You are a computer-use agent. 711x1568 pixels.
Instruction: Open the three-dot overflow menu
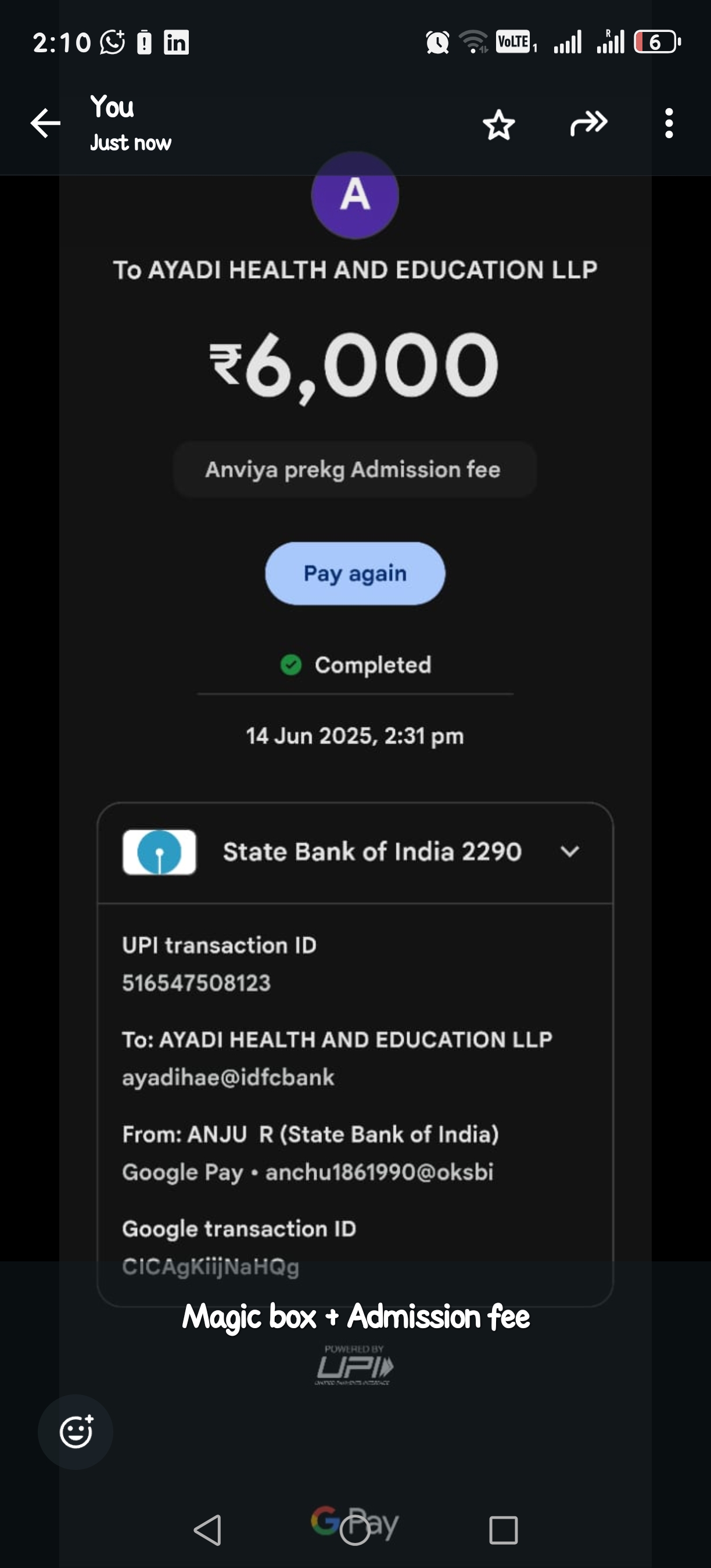(669, 124)
